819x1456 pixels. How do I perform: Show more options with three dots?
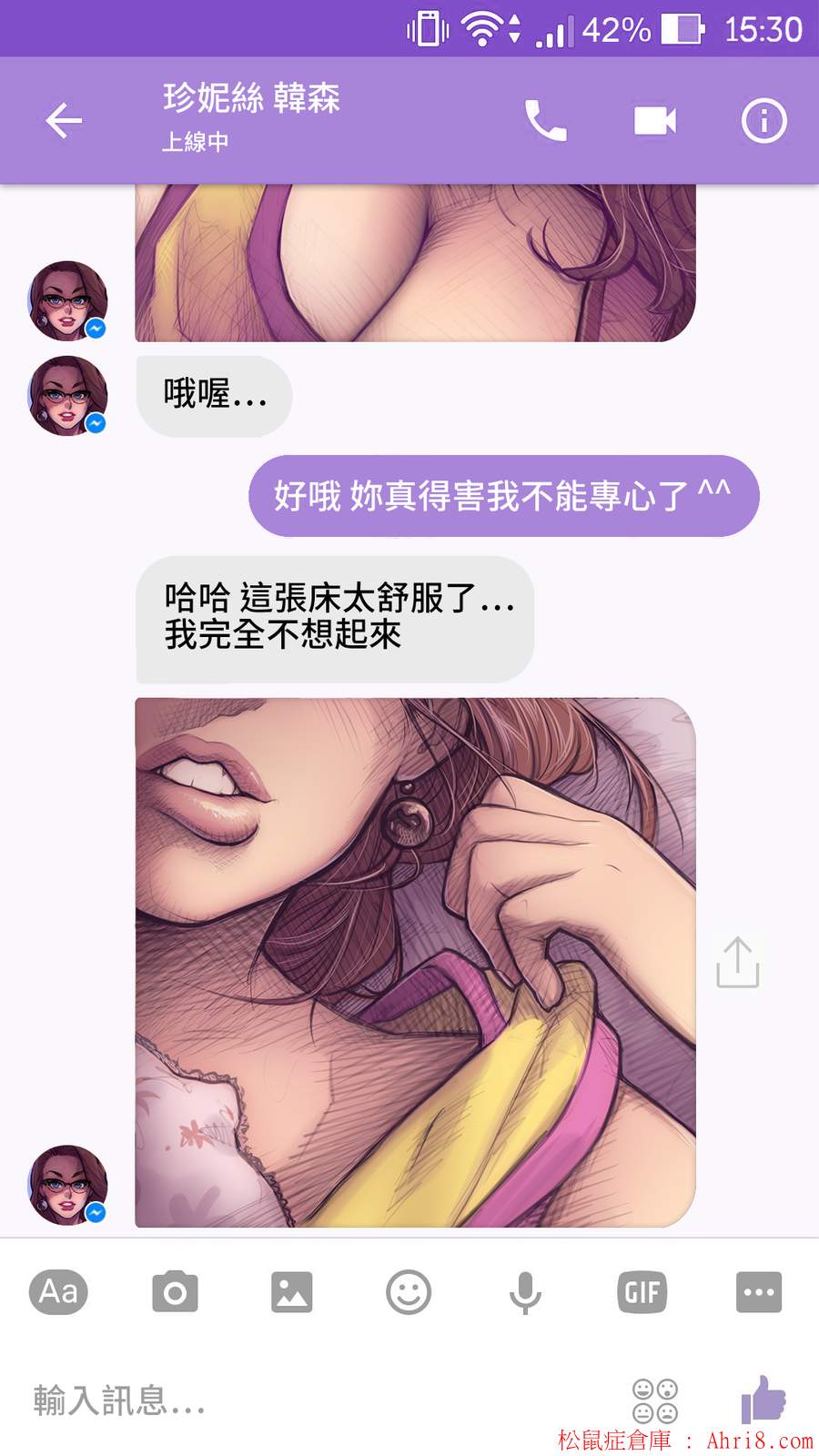click(758, 1292)
